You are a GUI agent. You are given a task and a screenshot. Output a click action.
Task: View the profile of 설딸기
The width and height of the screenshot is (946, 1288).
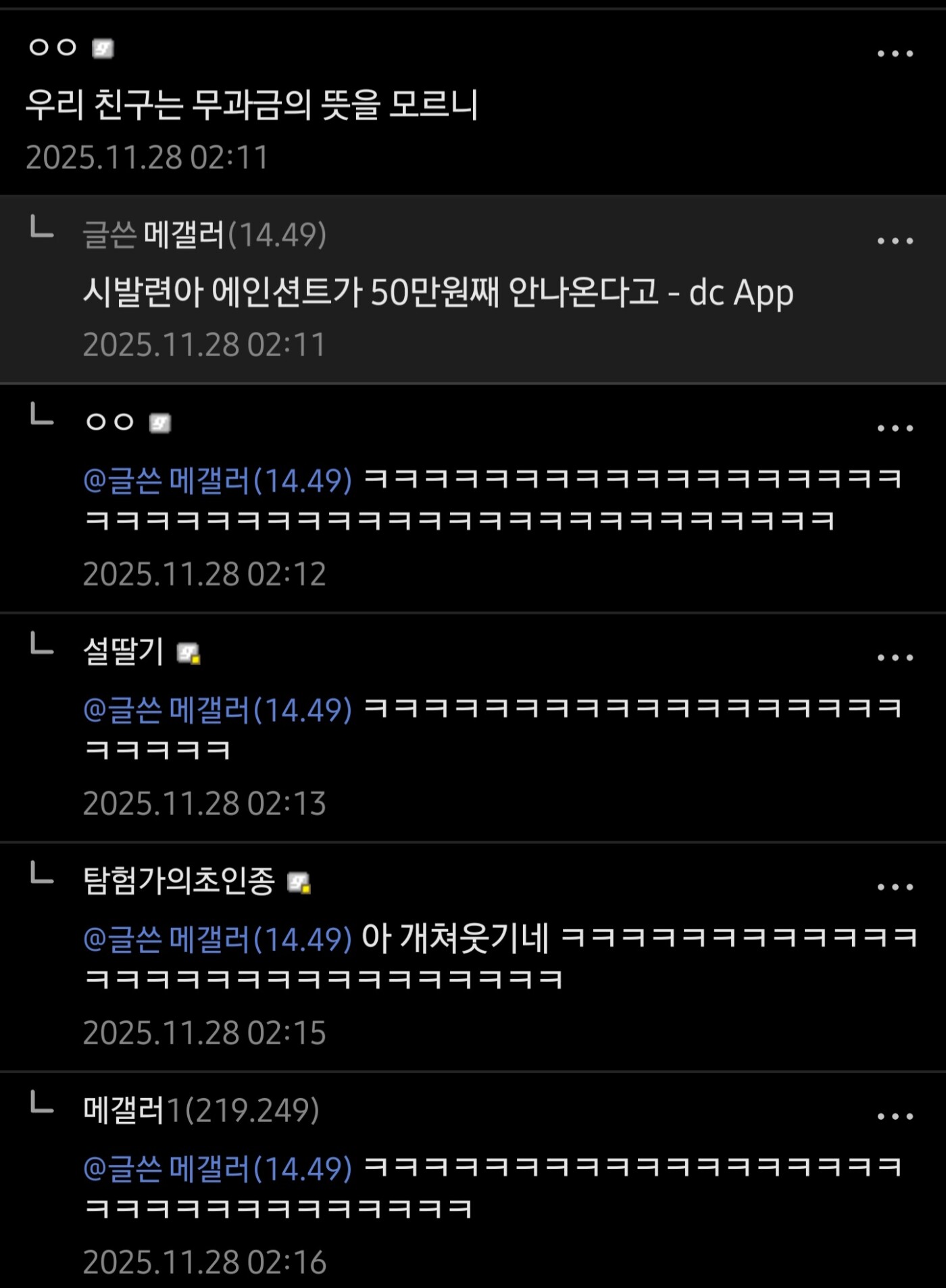(x=123, y=652)
